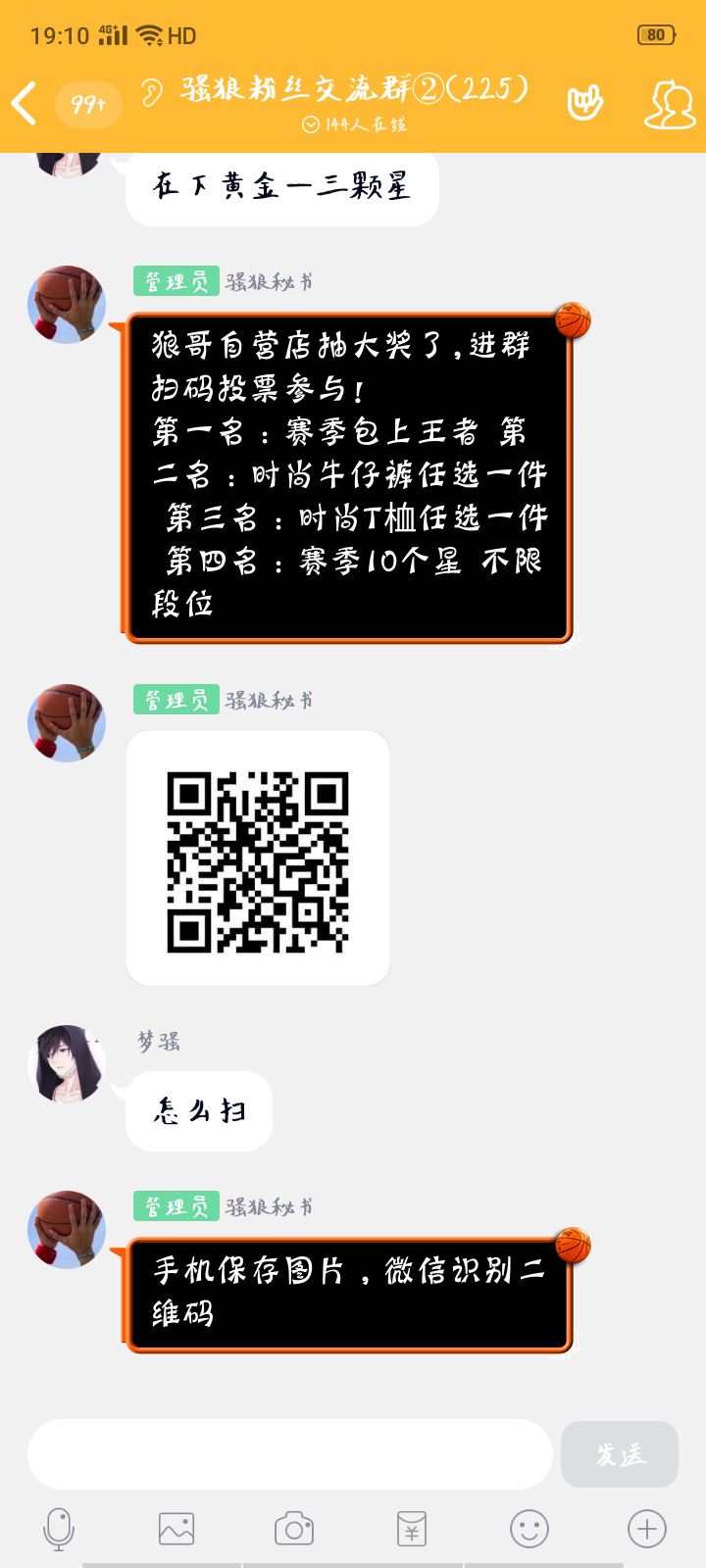Expand more options with the plus icon
This screenshot has width=706, height=1568.
[647, 1529]
